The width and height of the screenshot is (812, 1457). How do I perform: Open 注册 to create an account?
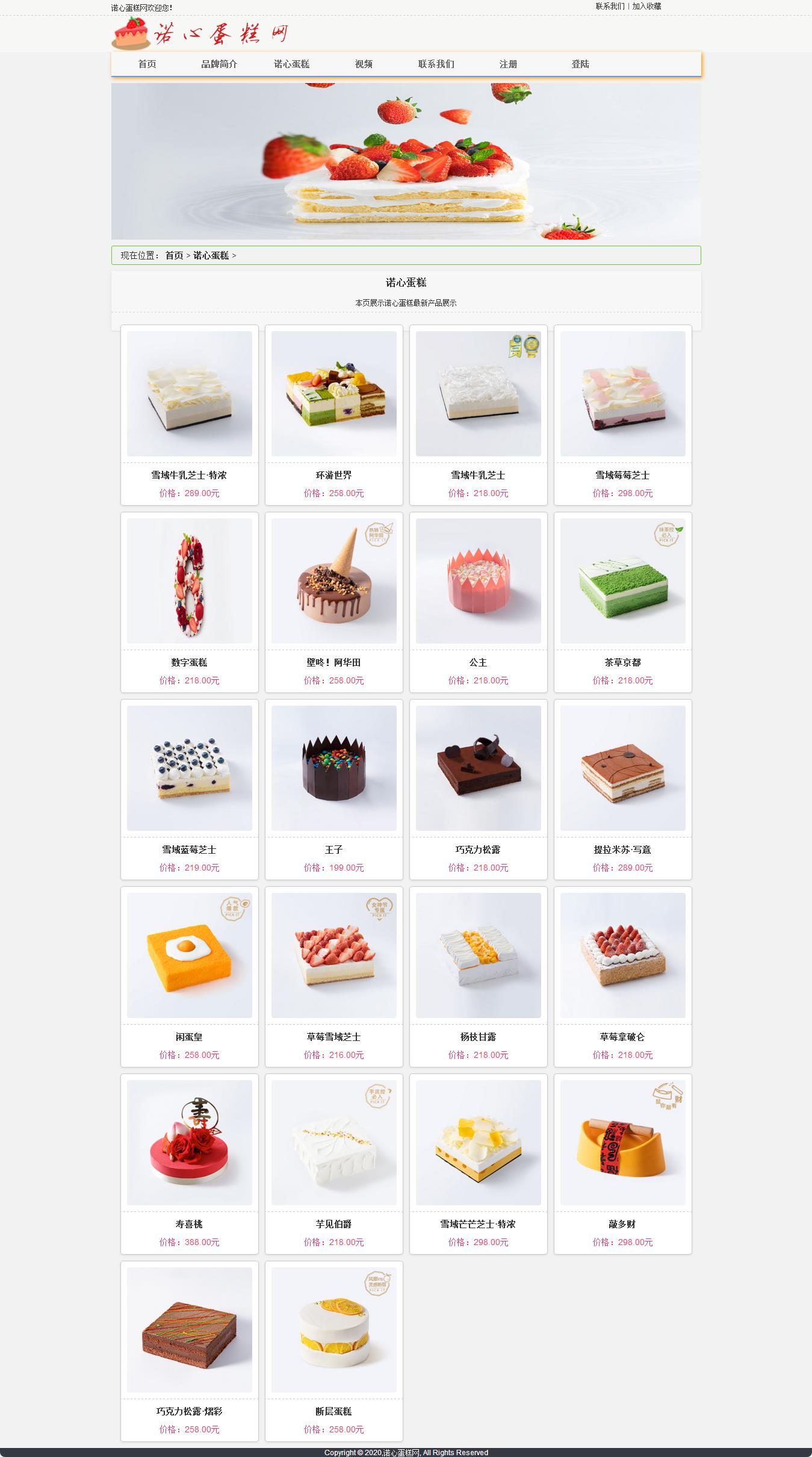508,64
